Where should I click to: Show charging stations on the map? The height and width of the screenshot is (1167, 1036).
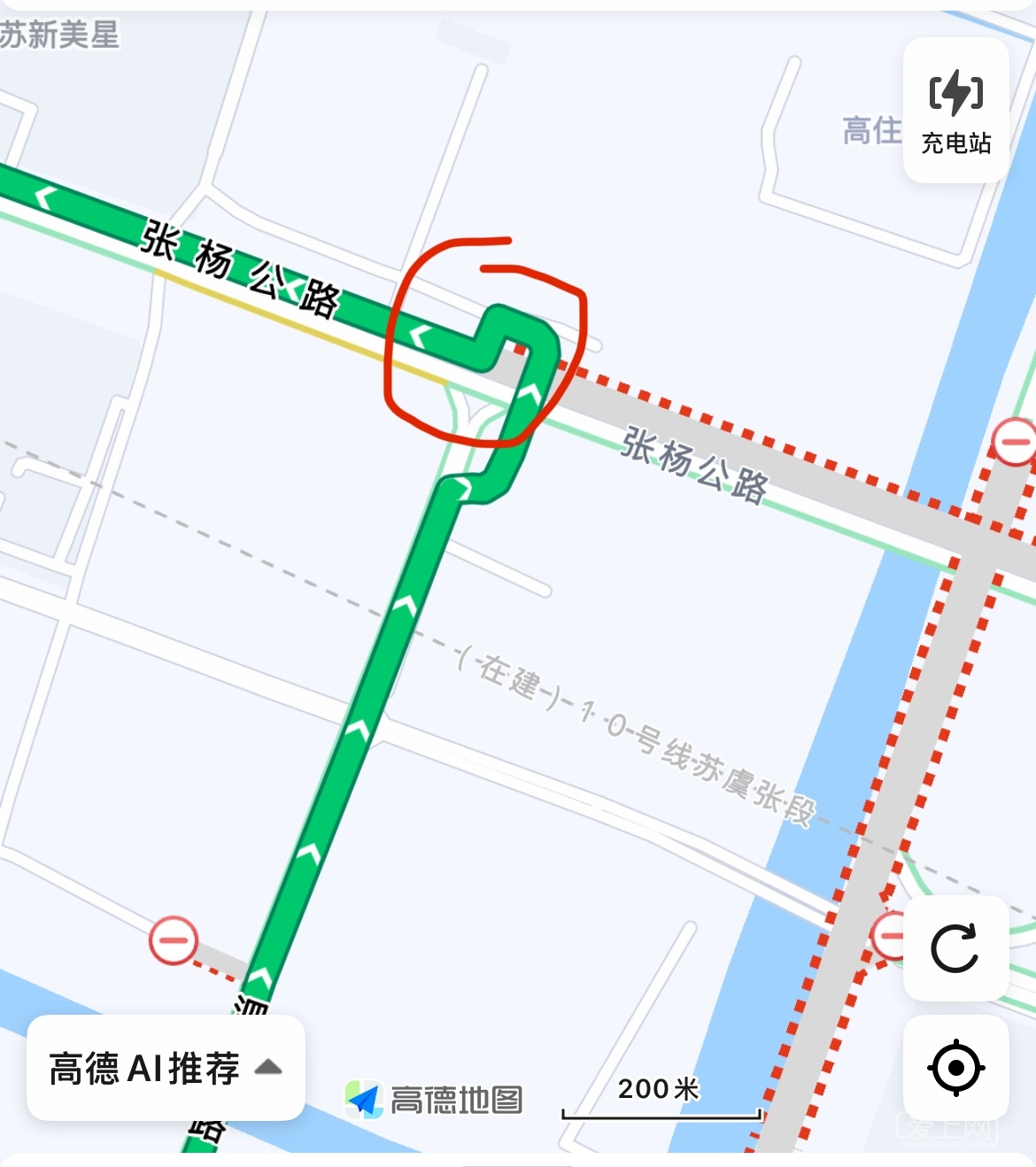click(955, 111)
